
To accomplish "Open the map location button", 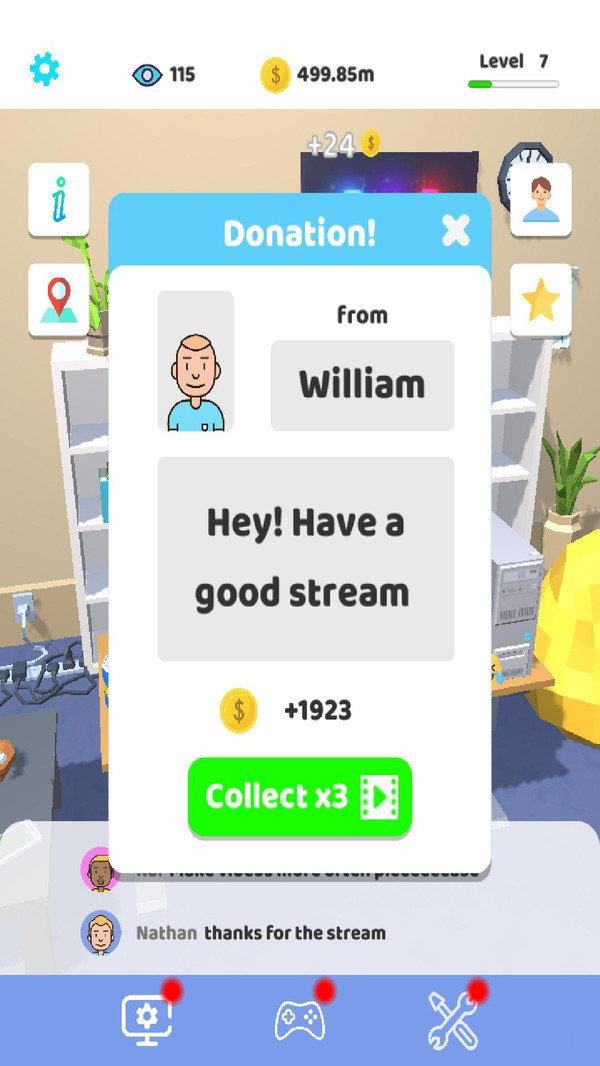I will coord(59,300).
